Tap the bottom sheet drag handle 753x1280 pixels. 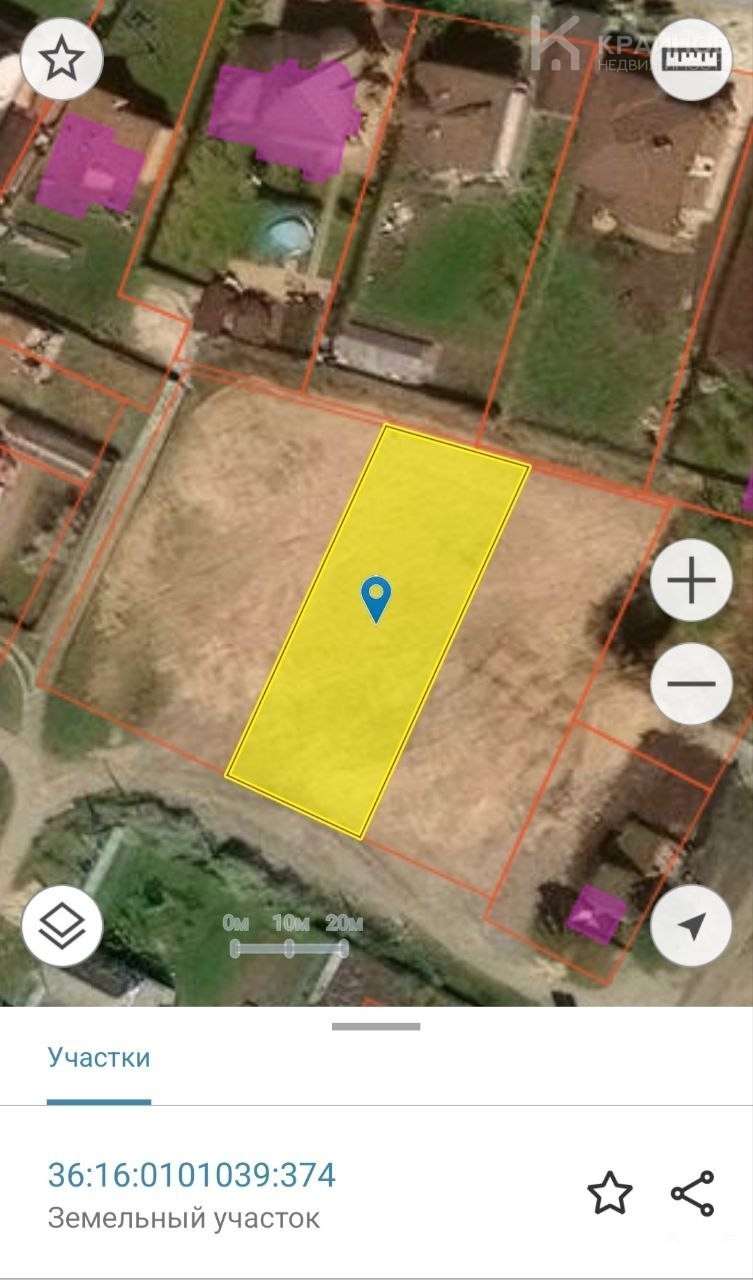pyautogui.click(x=376, y=1026)
